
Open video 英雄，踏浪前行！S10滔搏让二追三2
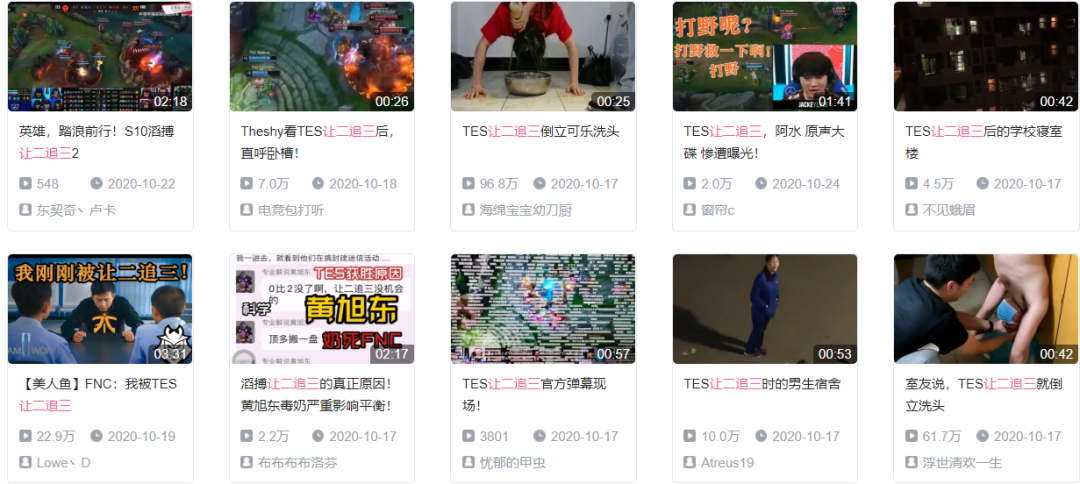pyautogui.click(x=99, y=56)
